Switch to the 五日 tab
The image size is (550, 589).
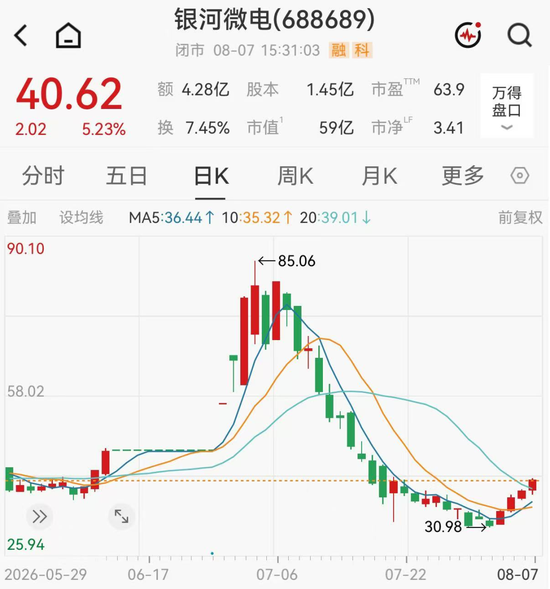126,175
